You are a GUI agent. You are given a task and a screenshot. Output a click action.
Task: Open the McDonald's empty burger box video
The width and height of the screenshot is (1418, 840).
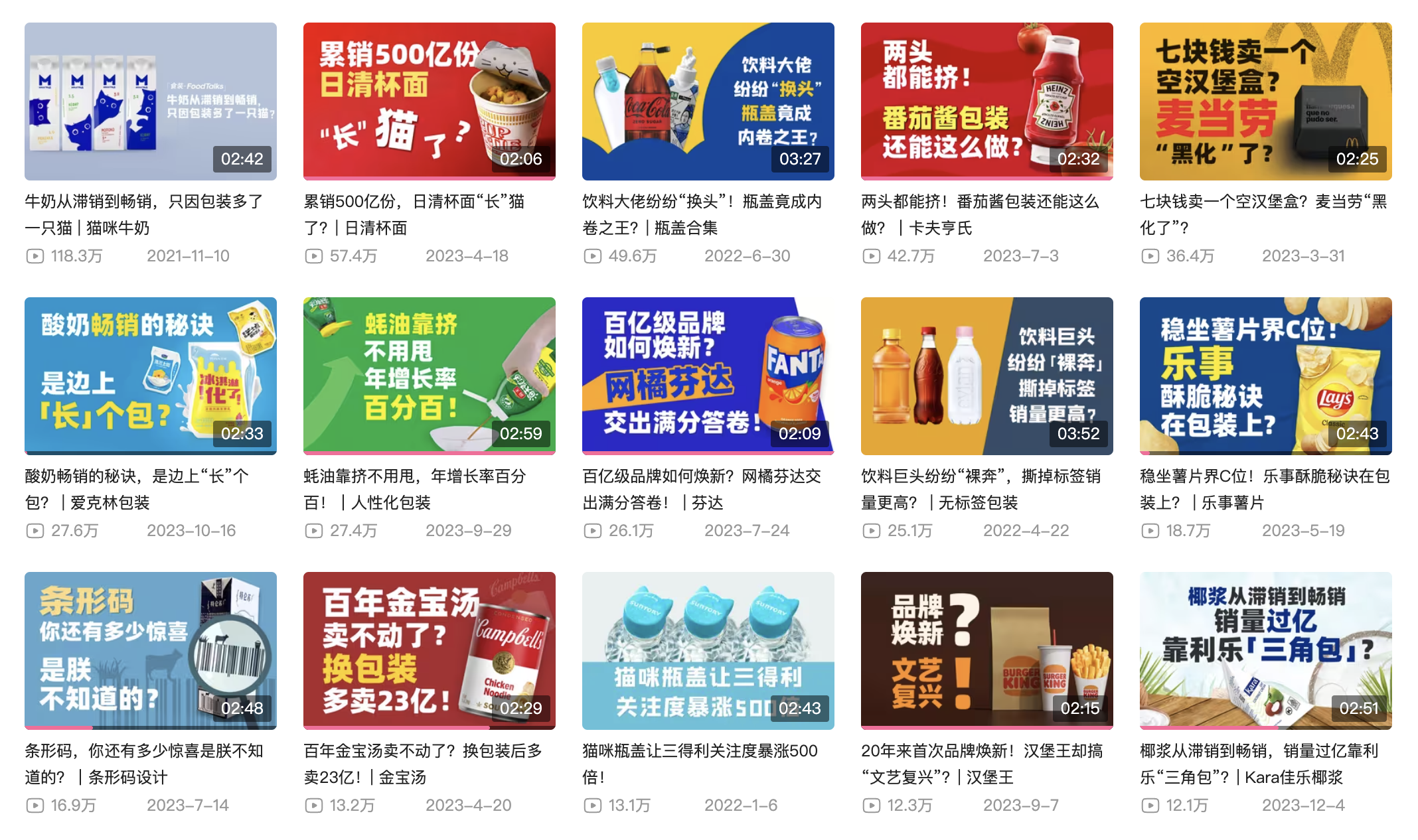pyautogui.click(x=1266, y=102)
